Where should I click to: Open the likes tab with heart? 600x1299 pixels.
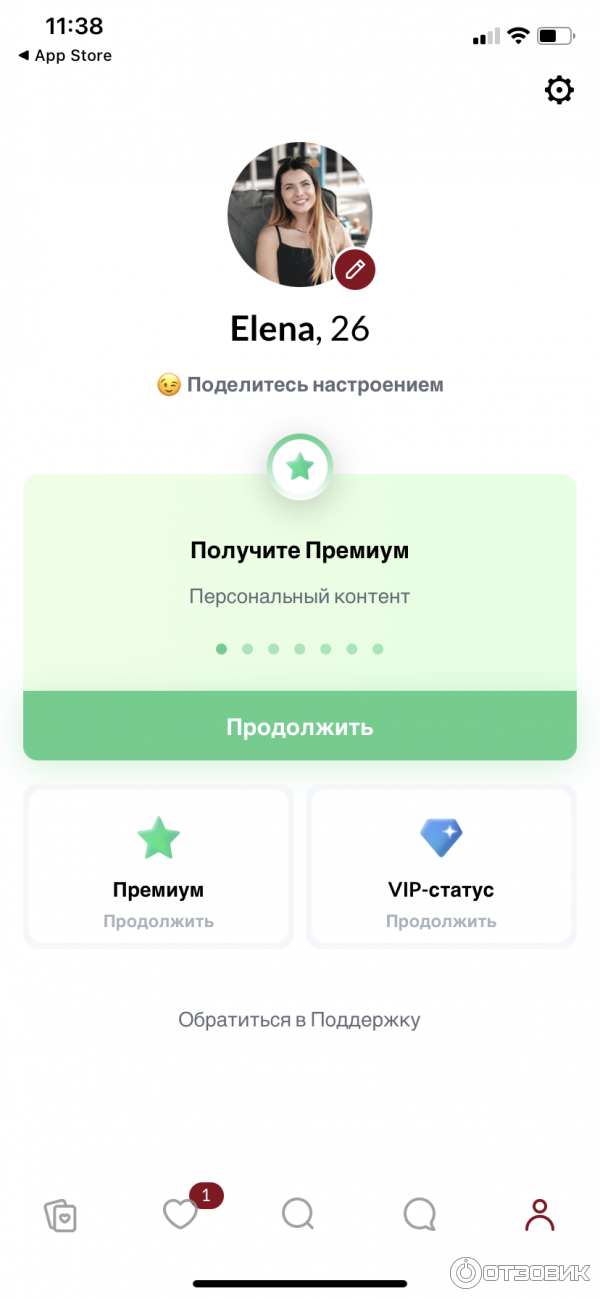(x=180, y=1214)
